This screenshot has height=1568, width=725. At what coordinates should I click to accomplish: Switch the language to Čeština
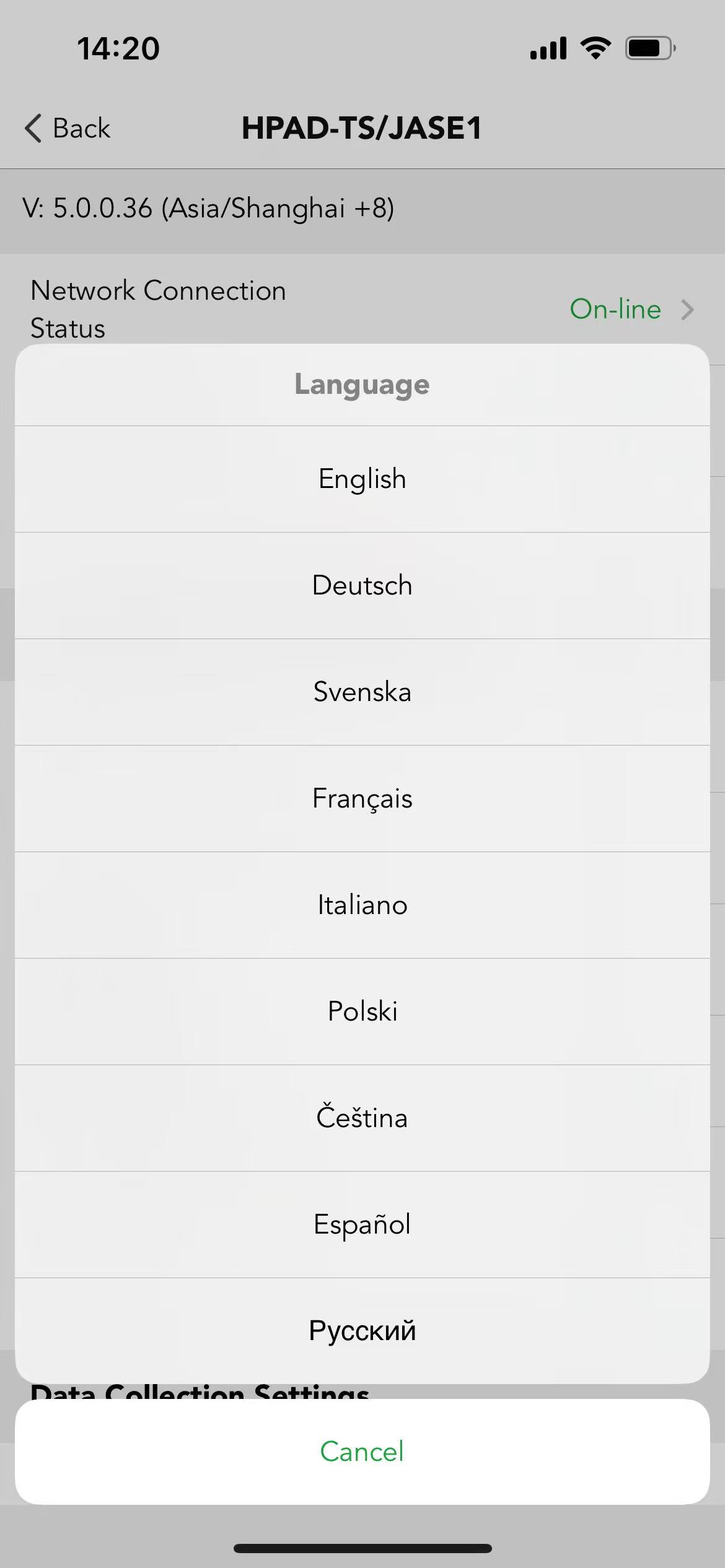point(362,1118)
